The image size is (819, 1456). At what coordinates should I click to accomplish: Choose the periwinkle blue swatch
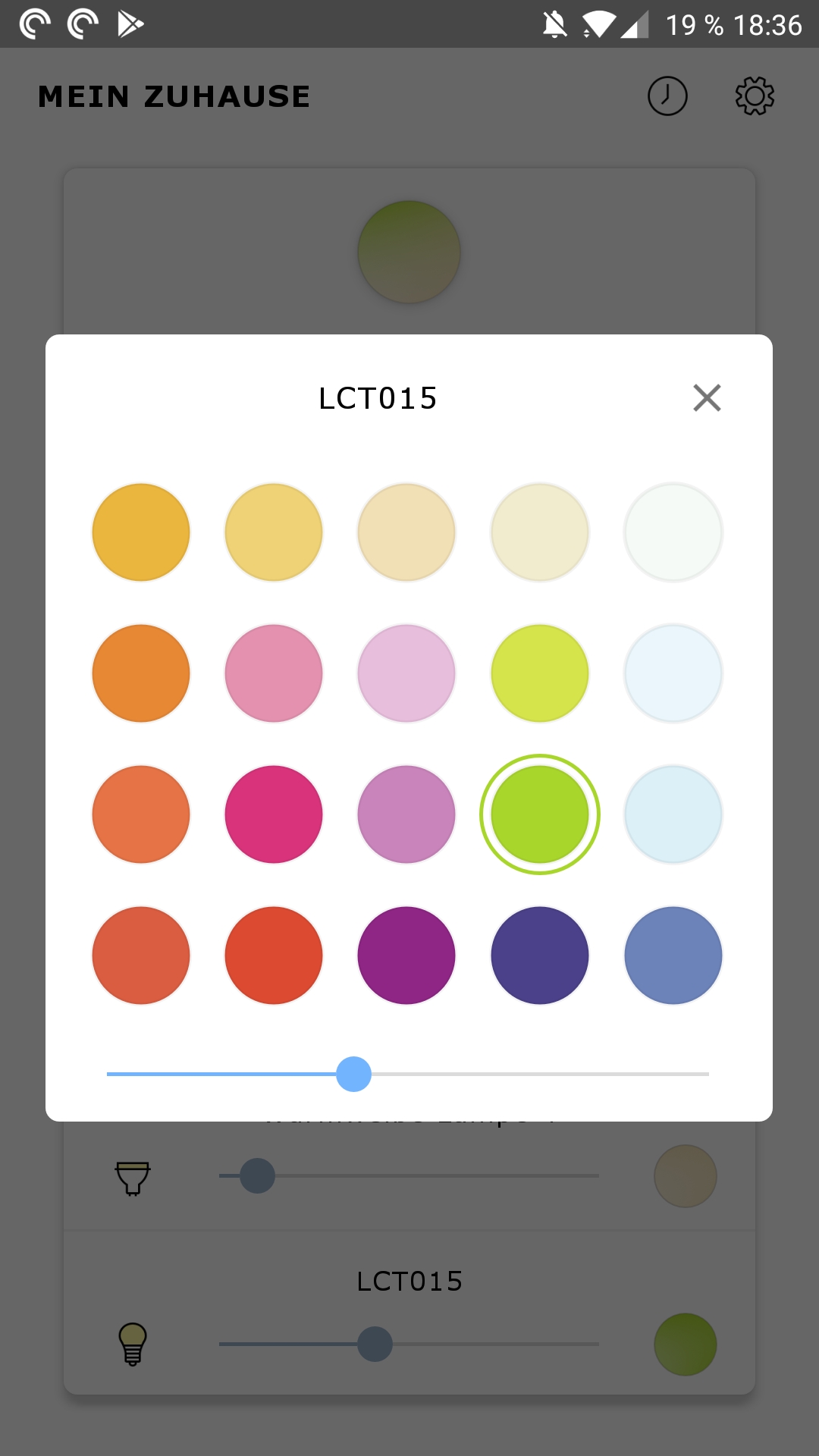673,955
